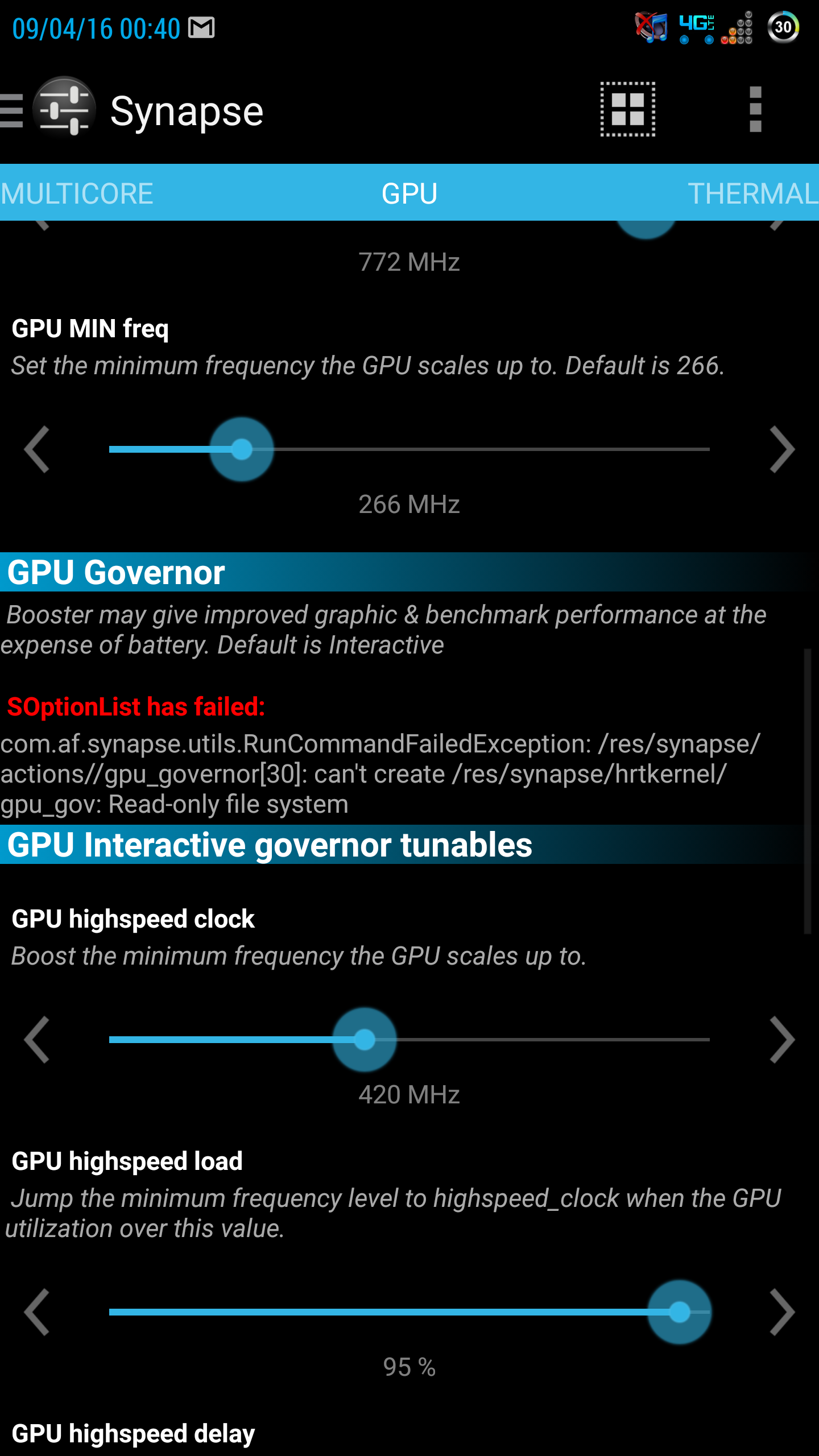This screenshot has height=1456, width=819.
Task: Select the GPU tab
Action: pyautogui.click(x=409, y=193)
